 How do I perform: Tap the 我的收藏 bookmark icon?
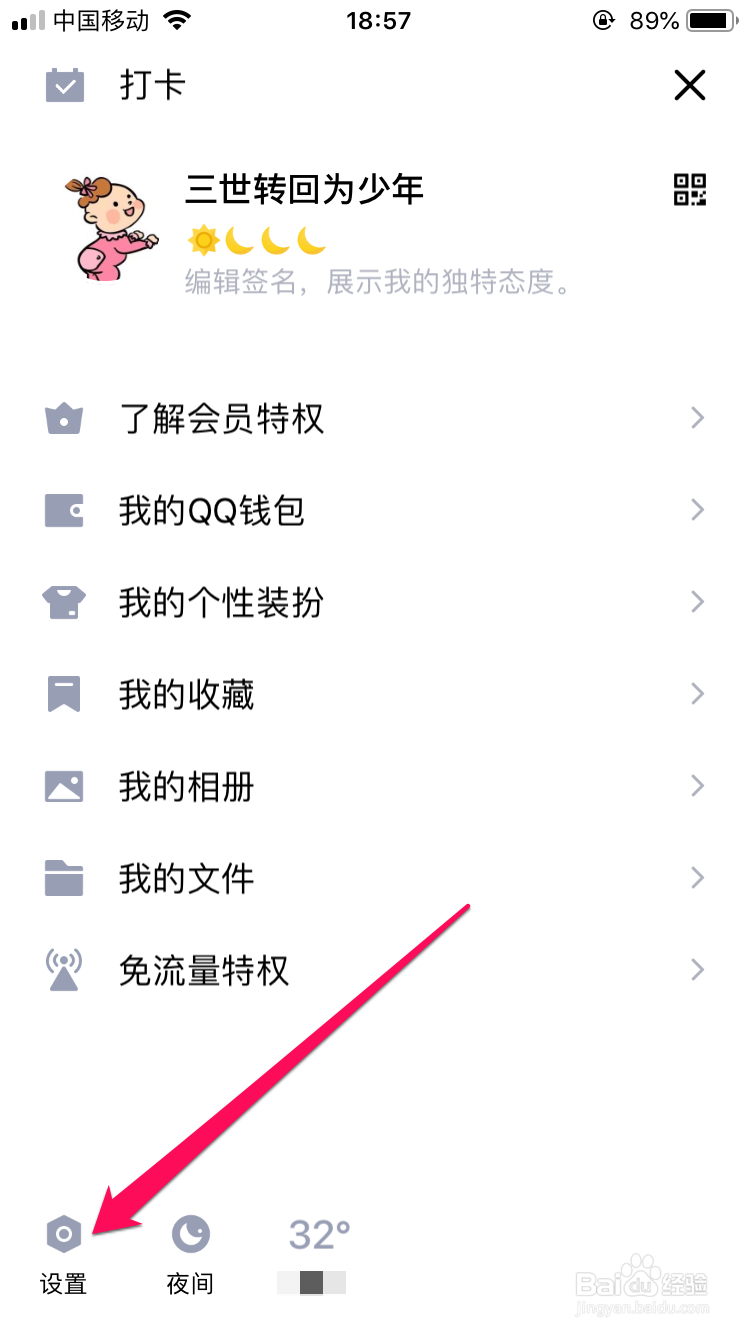point(64,693)
